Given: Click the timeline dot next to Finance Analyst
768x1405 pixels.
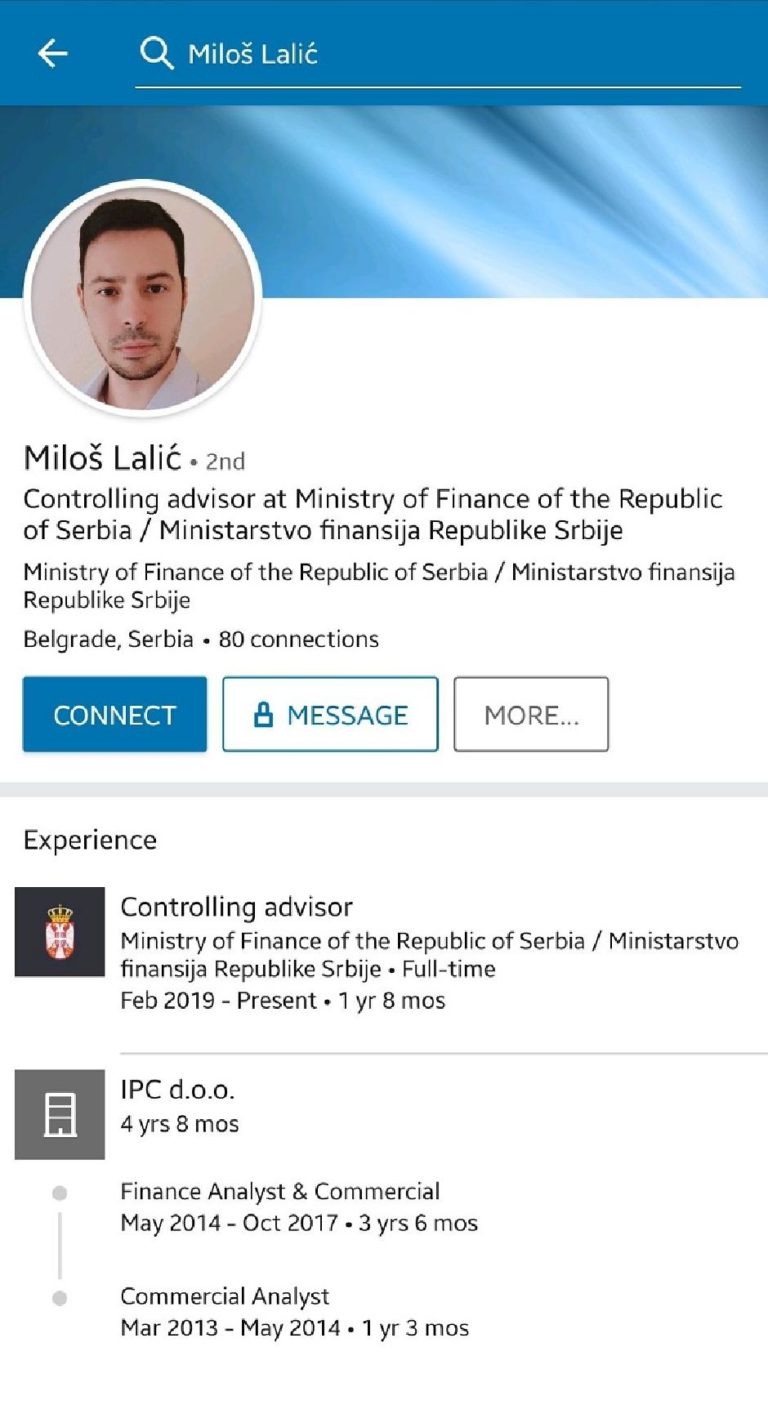Looking at the screenshot, I should pos(61,1190).
